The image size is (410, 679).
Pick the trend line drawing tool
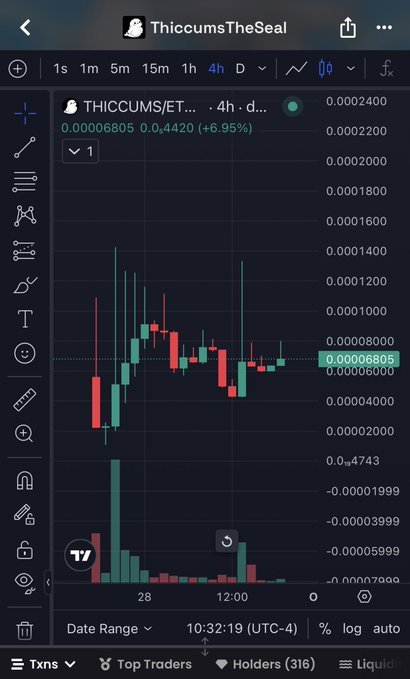[25, 148]
